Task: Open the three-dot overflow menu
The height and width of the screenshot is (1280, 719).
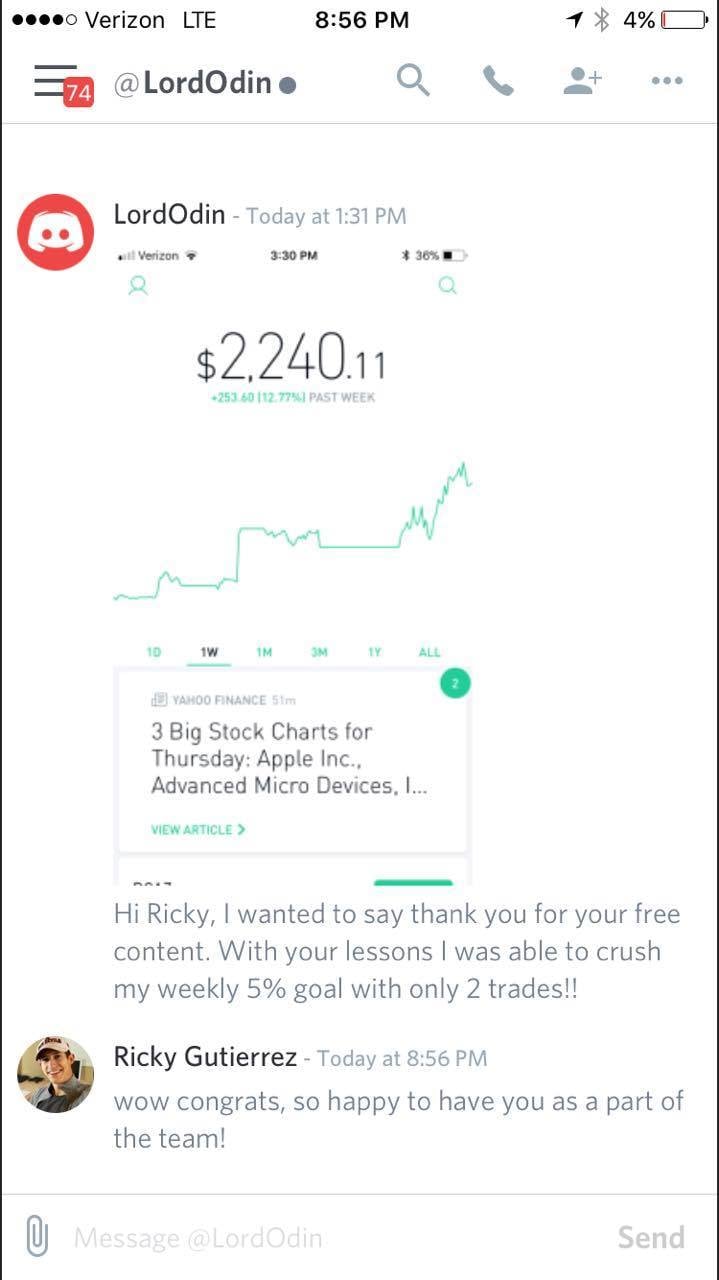Action: 667,81
